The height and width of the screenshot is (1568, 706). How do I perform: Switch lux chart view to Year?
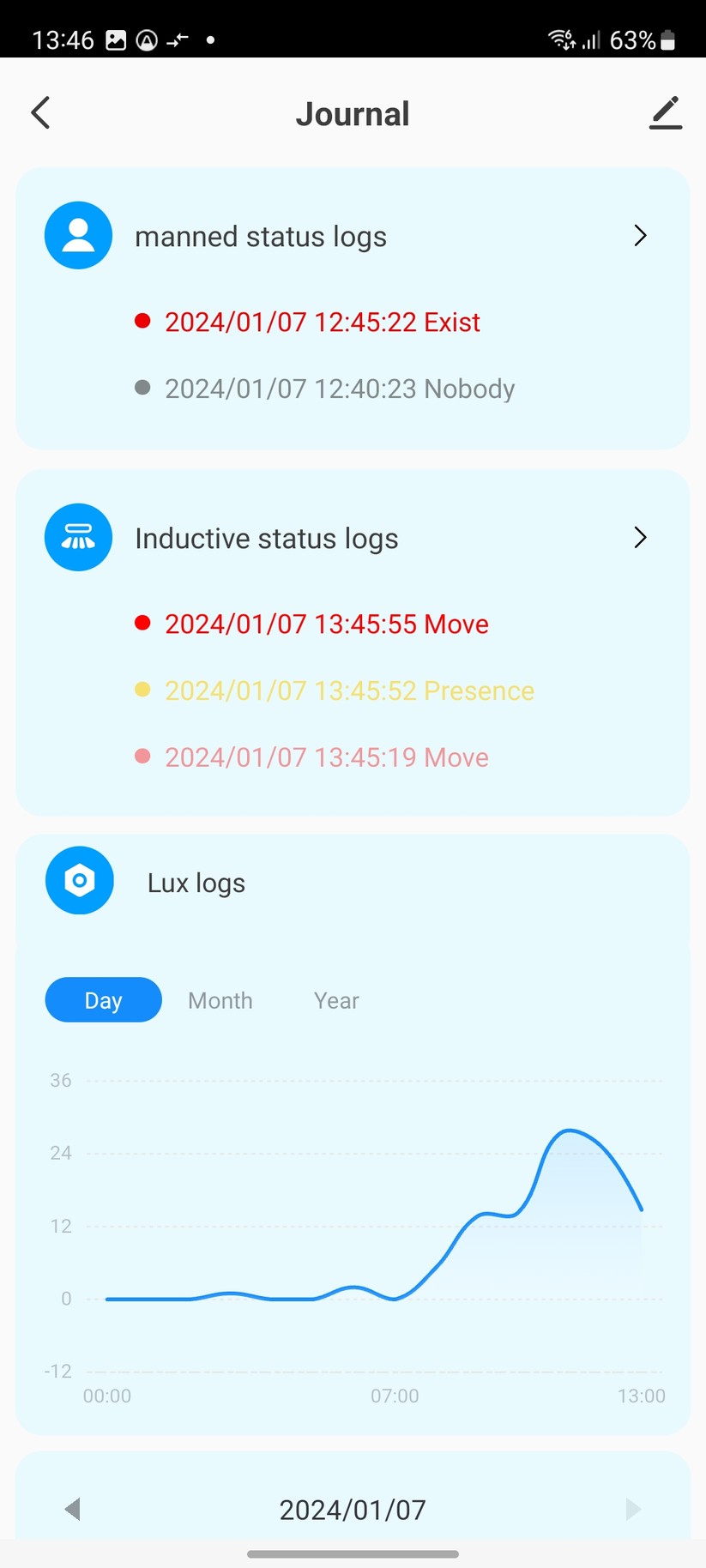point(335,999)
